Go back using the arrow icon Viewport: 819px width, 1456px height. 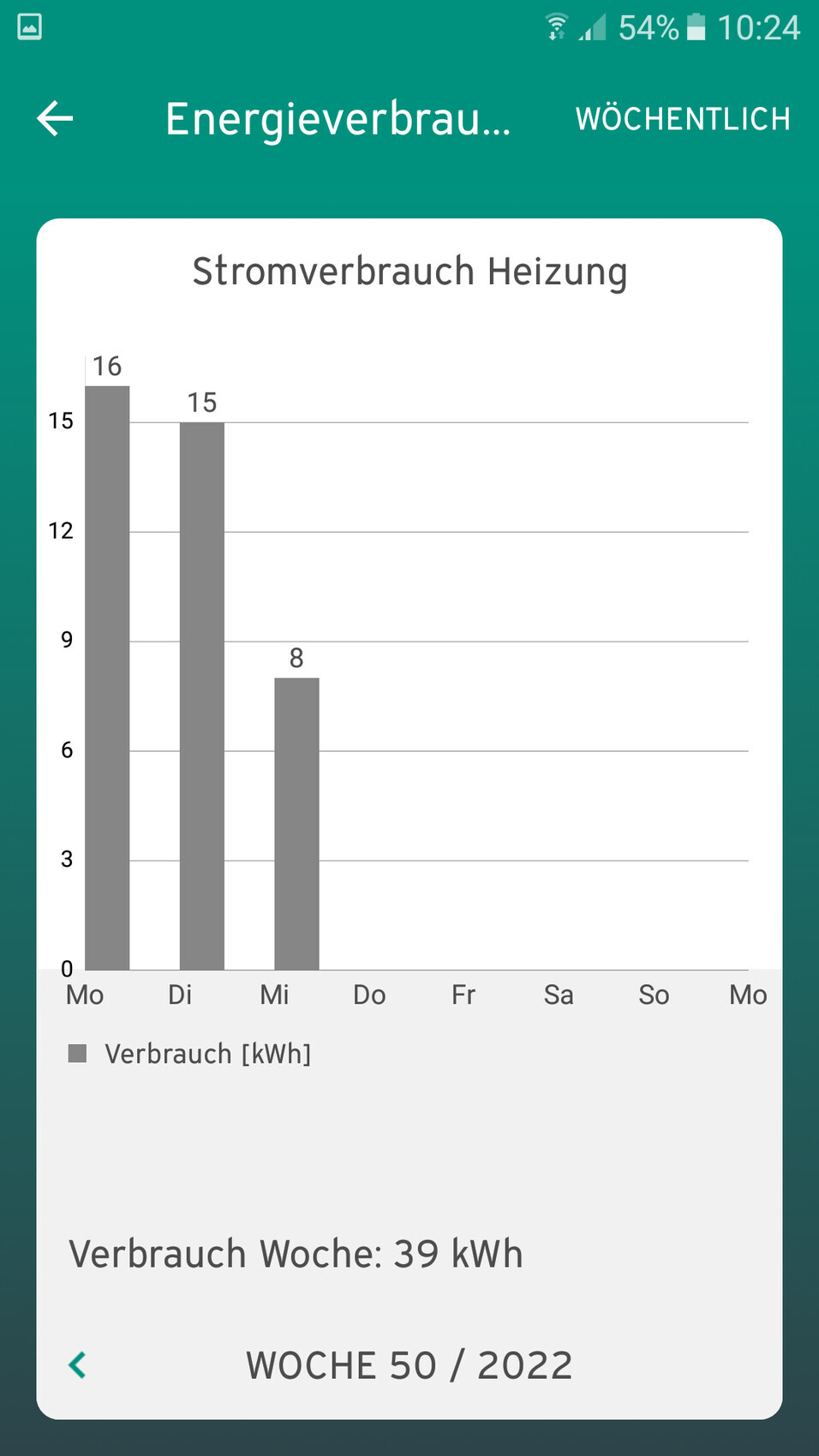pyautogui.click(x=55, y=118)
